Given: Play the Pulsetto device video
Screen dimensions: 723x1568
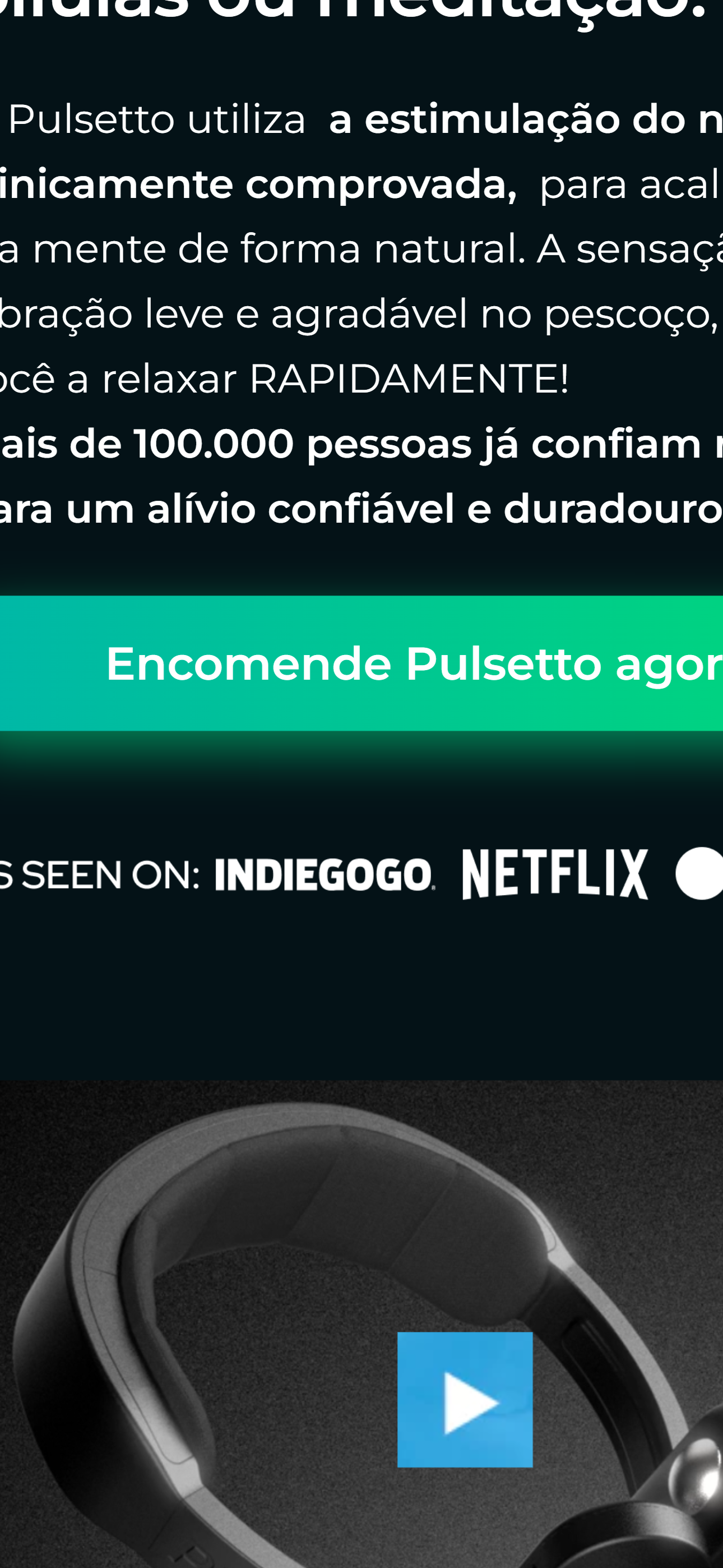Looking at the screenshot, I should [465, 1400].
